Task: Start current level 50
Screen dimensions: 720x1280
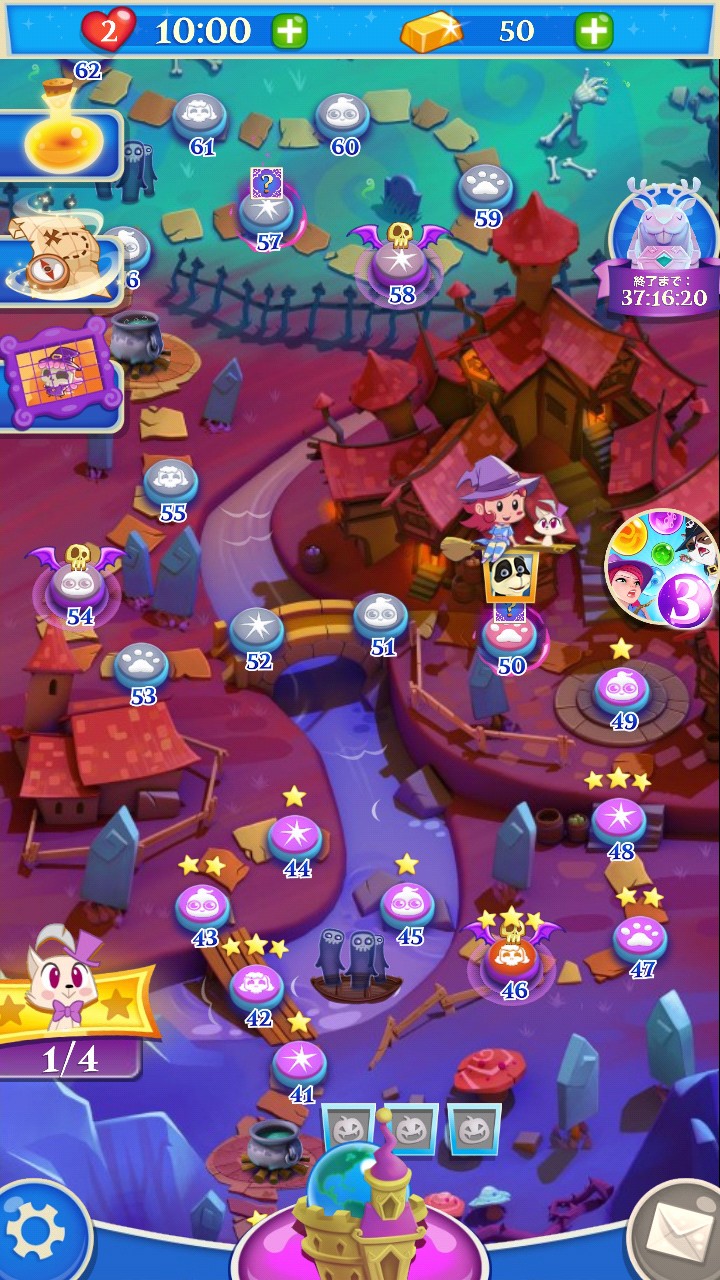Action: click(x=510, y=636)
